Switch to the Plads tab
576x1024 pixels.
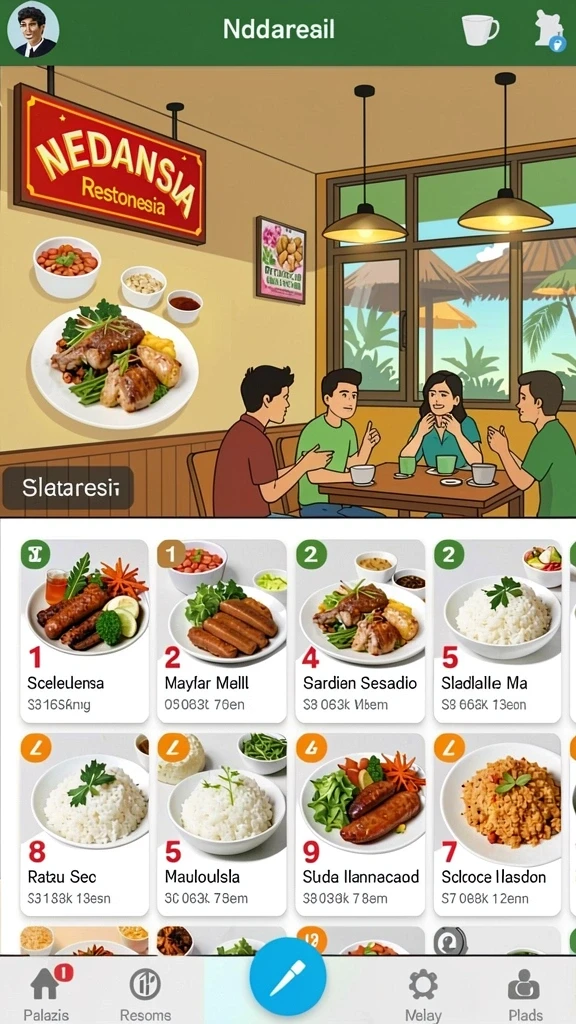click(525, 994)
